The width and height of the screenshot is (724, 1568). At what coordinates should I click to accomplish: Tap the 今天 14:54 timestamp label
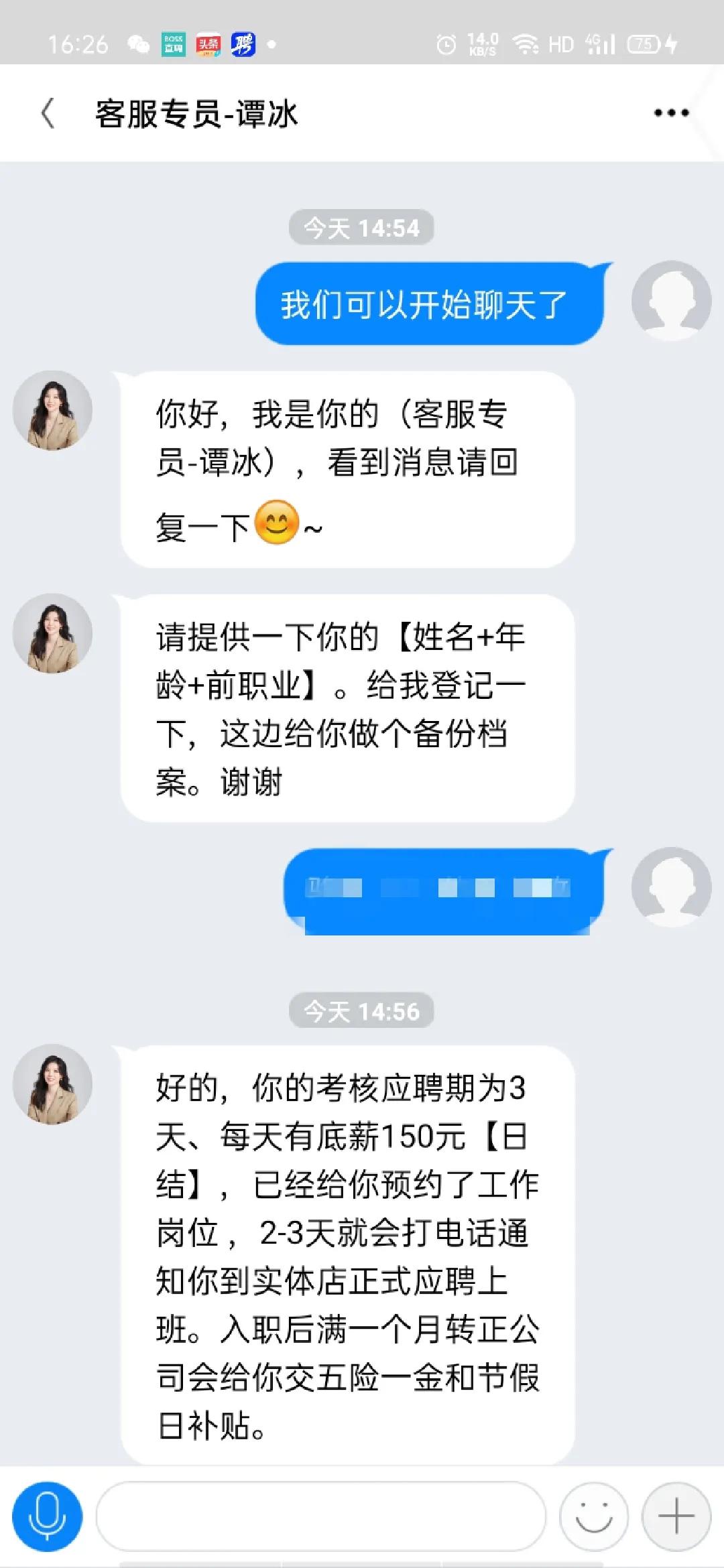pos(362,228)
